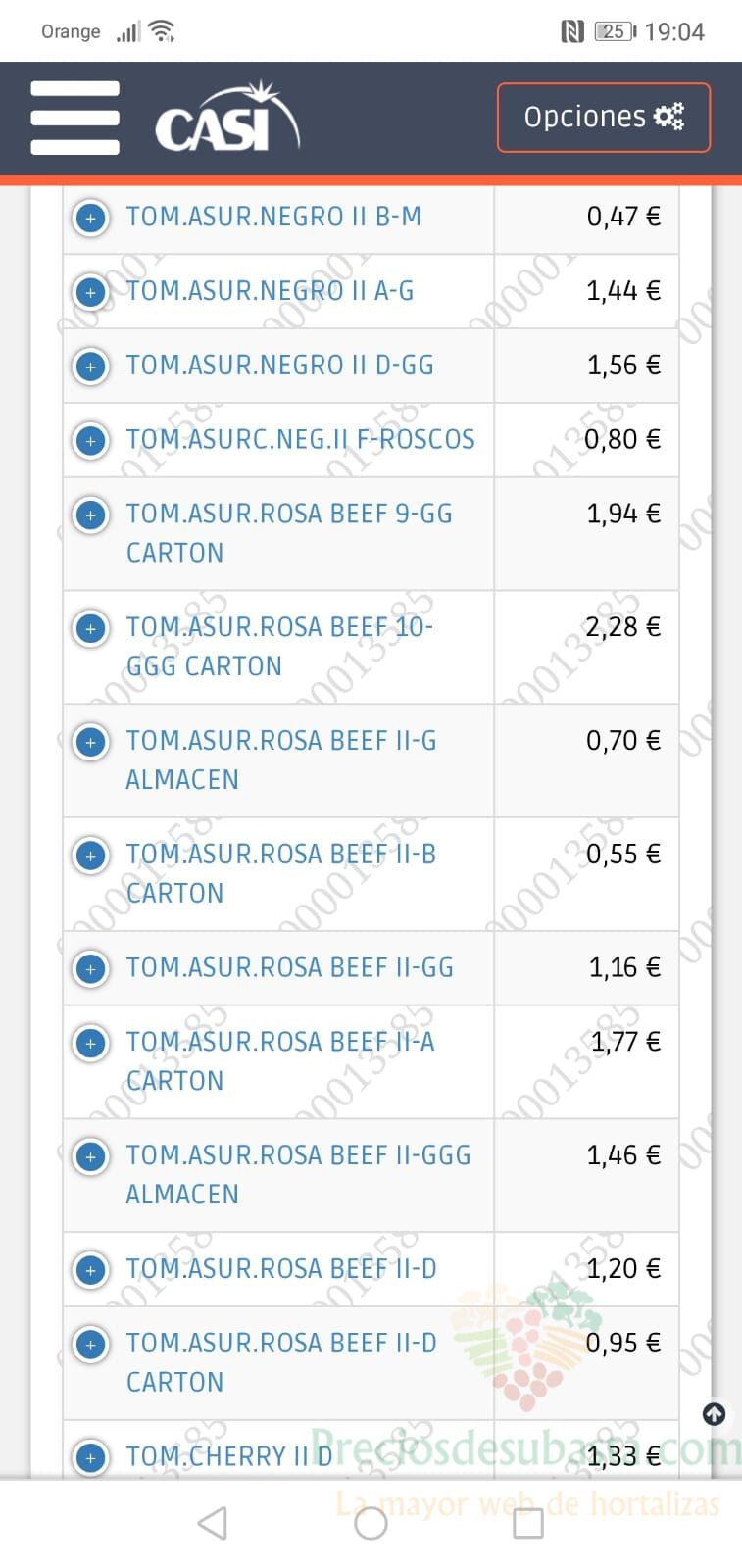
Task: Expand the ROSA BEEF II-GGG ALMACEN row
Action: (91, 1157)
